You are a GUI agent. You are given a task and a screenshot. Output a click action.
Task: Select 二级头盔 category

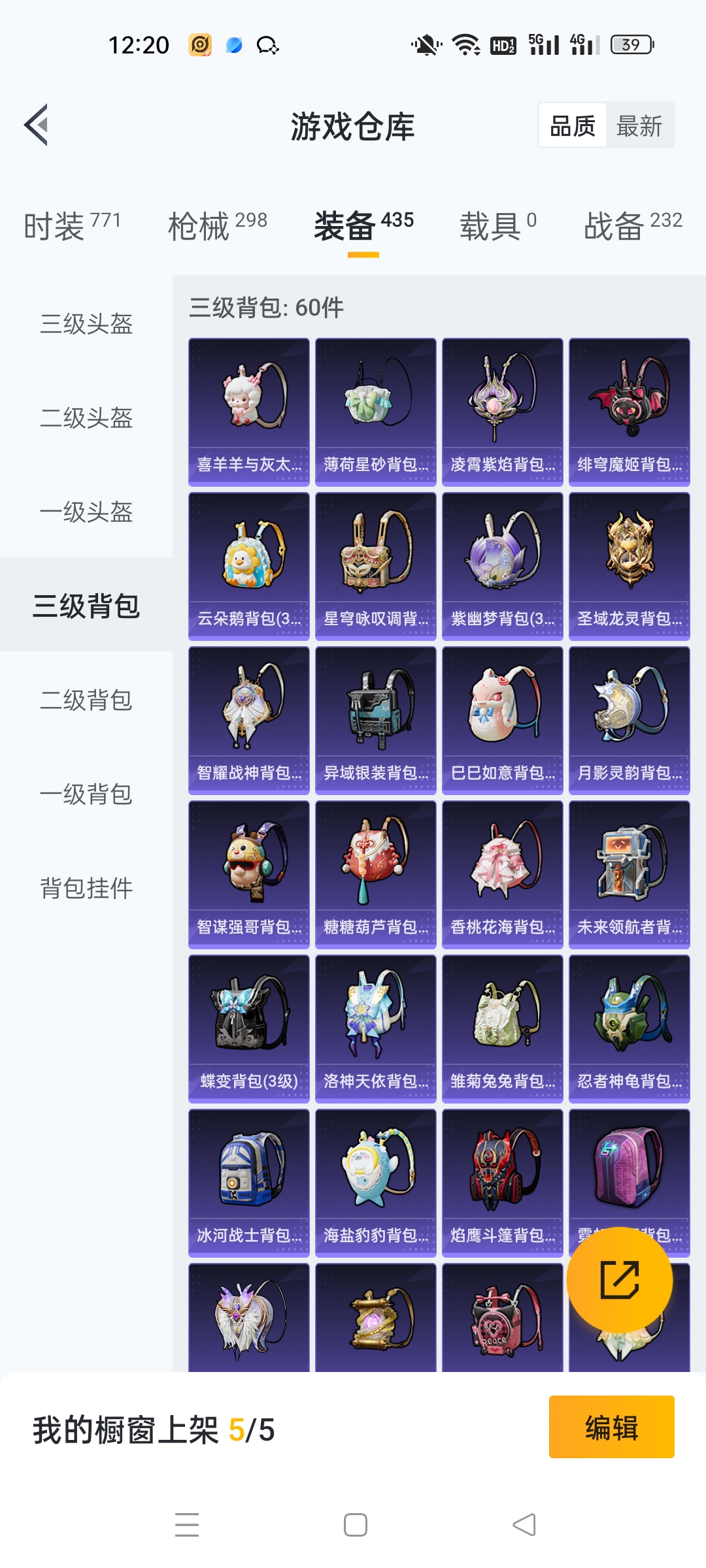86,417
